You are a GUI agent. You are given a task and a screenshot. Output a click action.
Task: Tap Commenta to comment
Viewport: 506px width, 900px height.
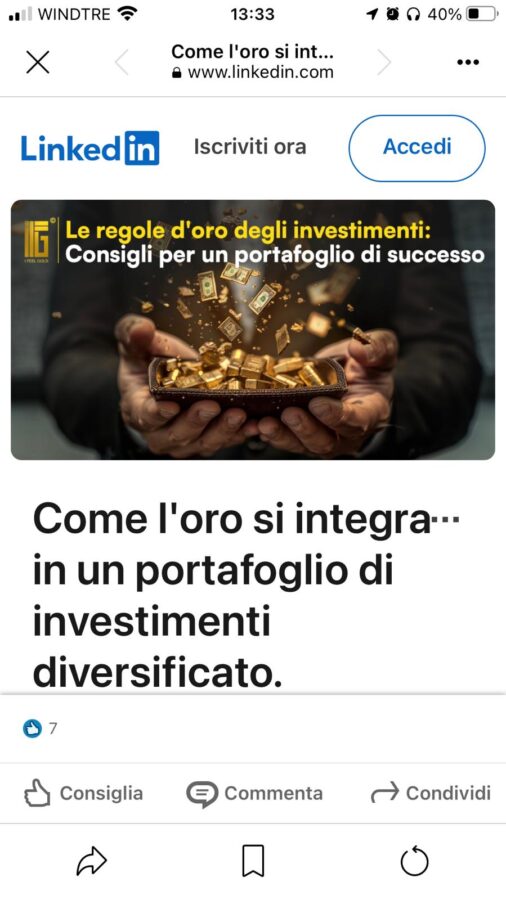click(x=255, y=794)
